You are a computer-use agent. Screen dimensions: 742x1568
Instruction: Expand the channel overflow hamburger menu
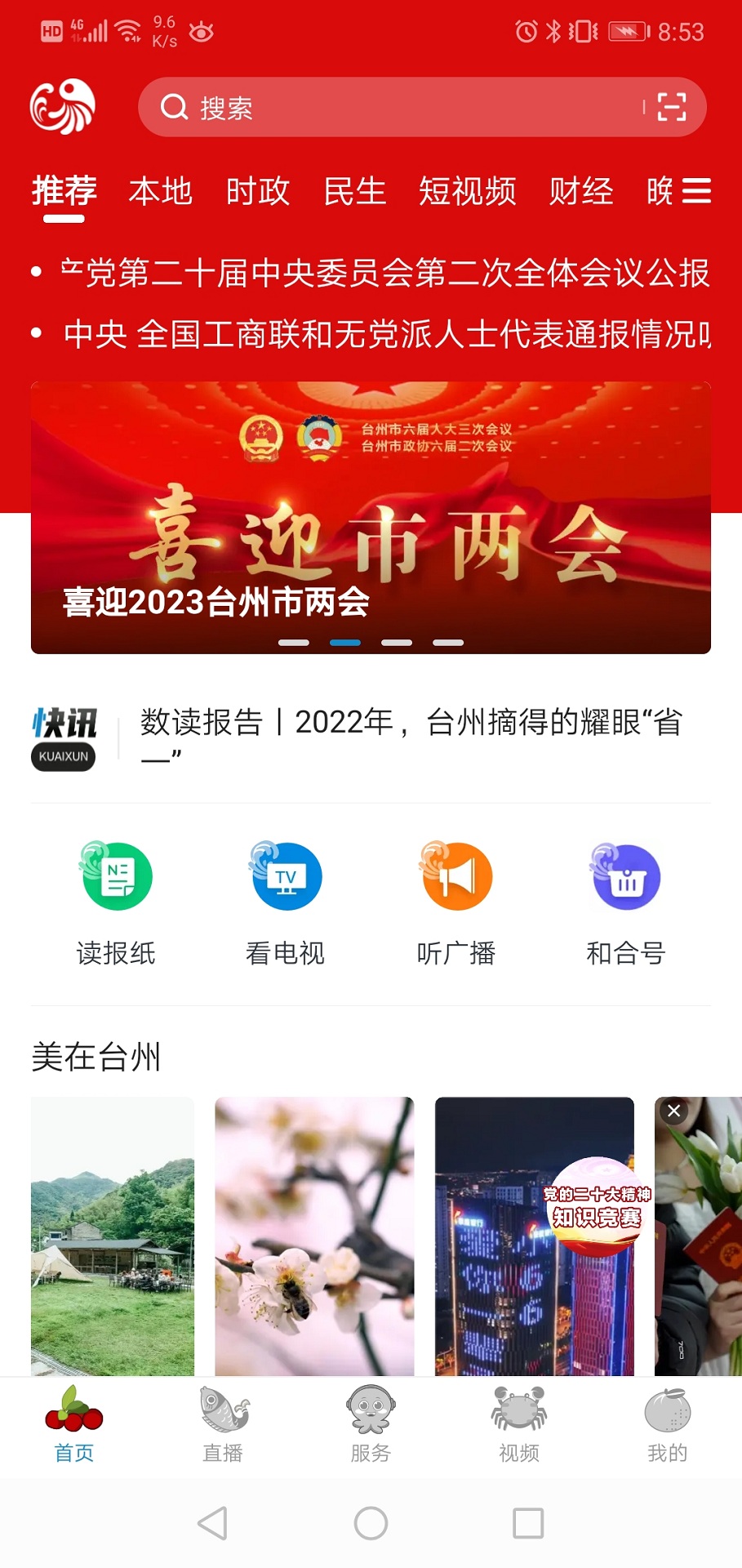point(698,190)
